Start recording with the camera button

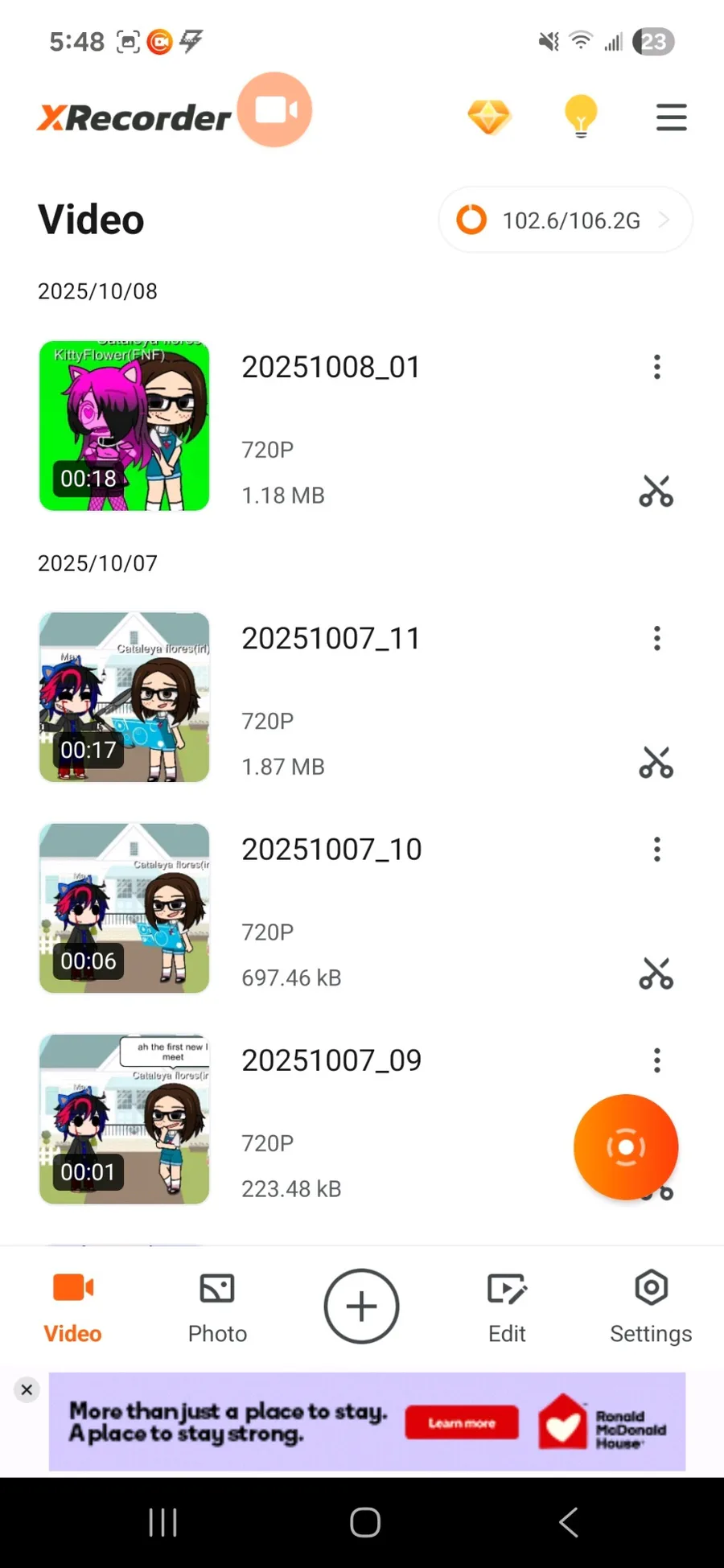click(275, 110)
